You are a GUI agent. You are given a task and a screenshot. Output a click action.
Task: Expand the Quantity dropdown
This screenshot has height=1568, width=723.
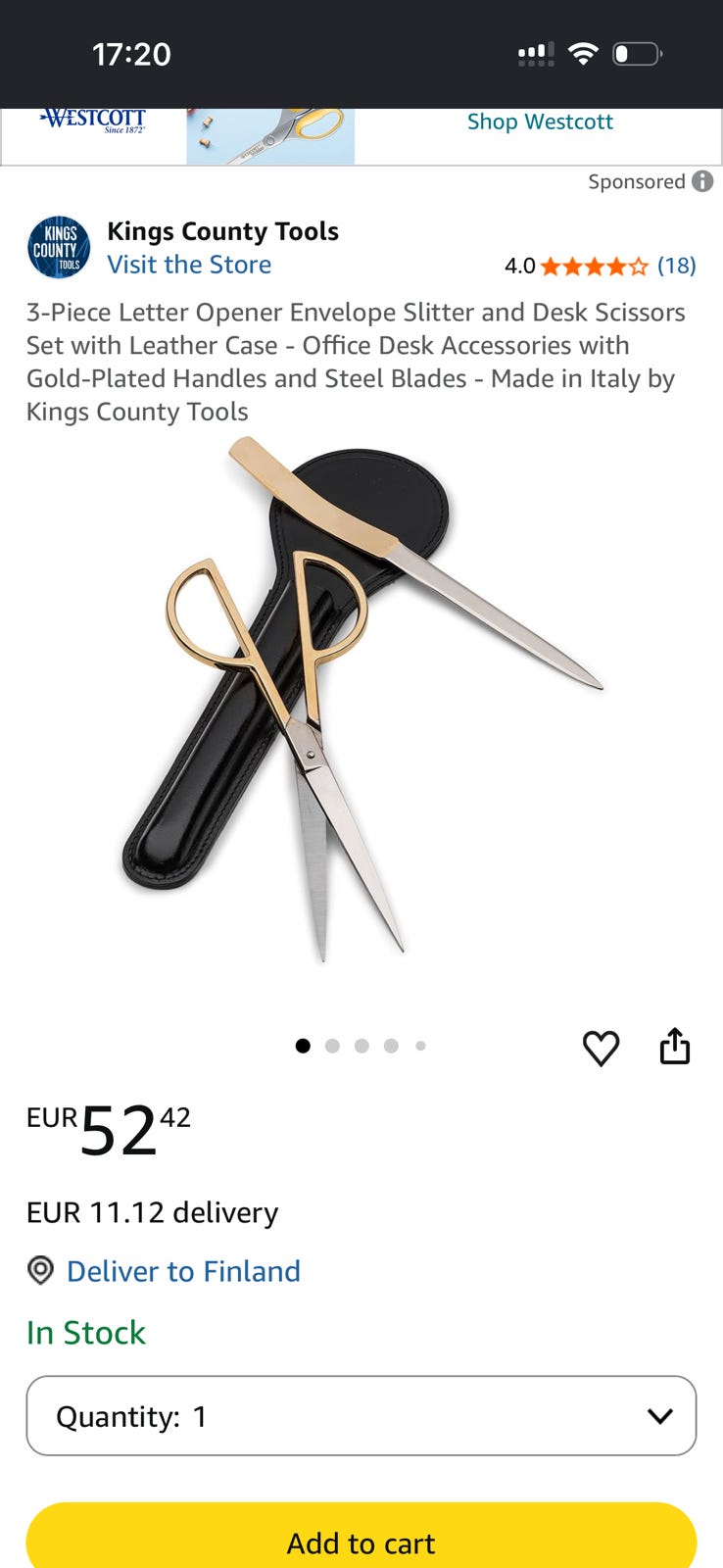point(361,1416)
